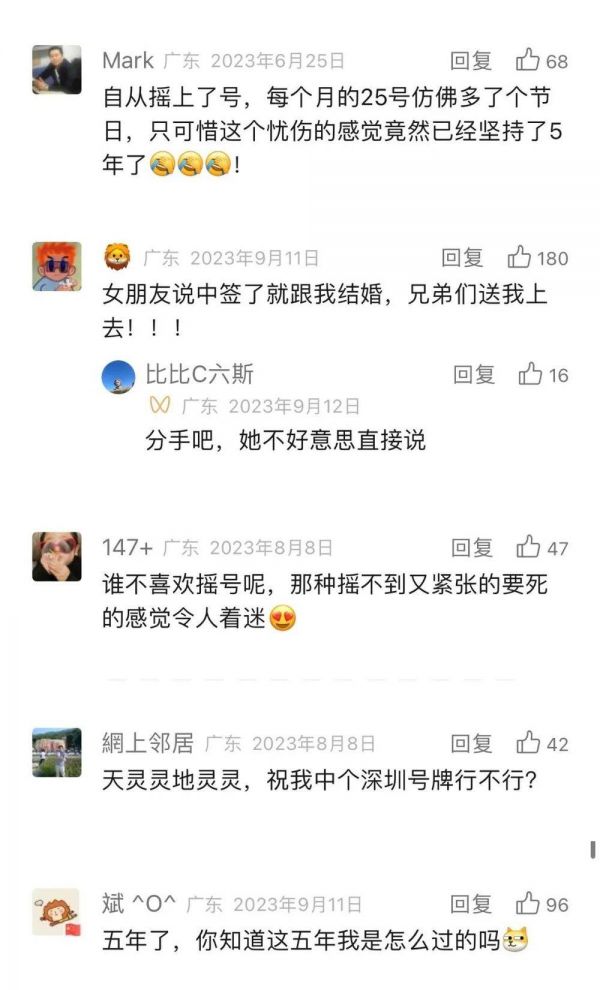Like 網上邻居's comment

click(528, 743)
